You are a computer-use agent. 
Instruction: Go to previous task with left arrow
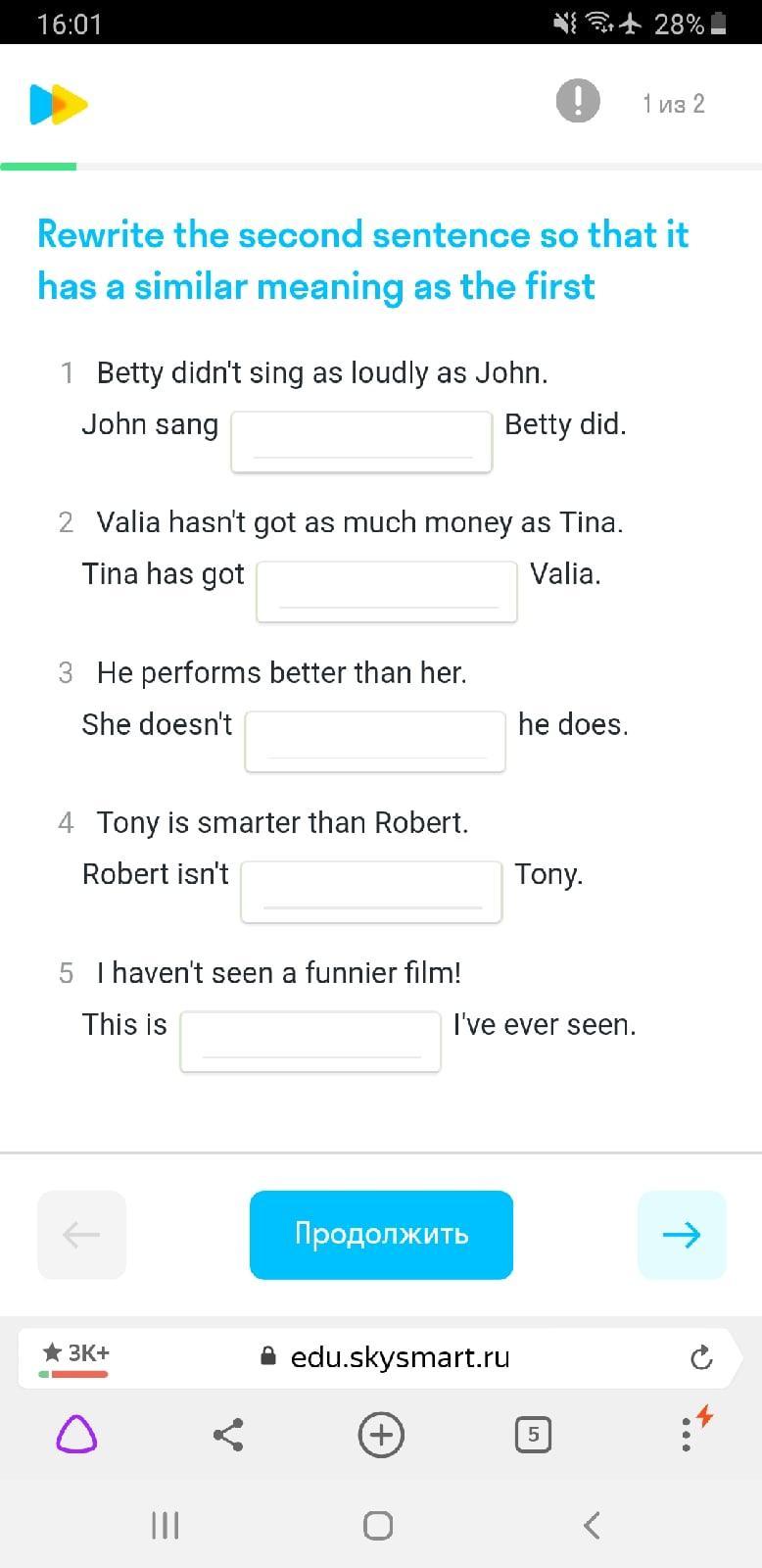(x=81, y=1234)
